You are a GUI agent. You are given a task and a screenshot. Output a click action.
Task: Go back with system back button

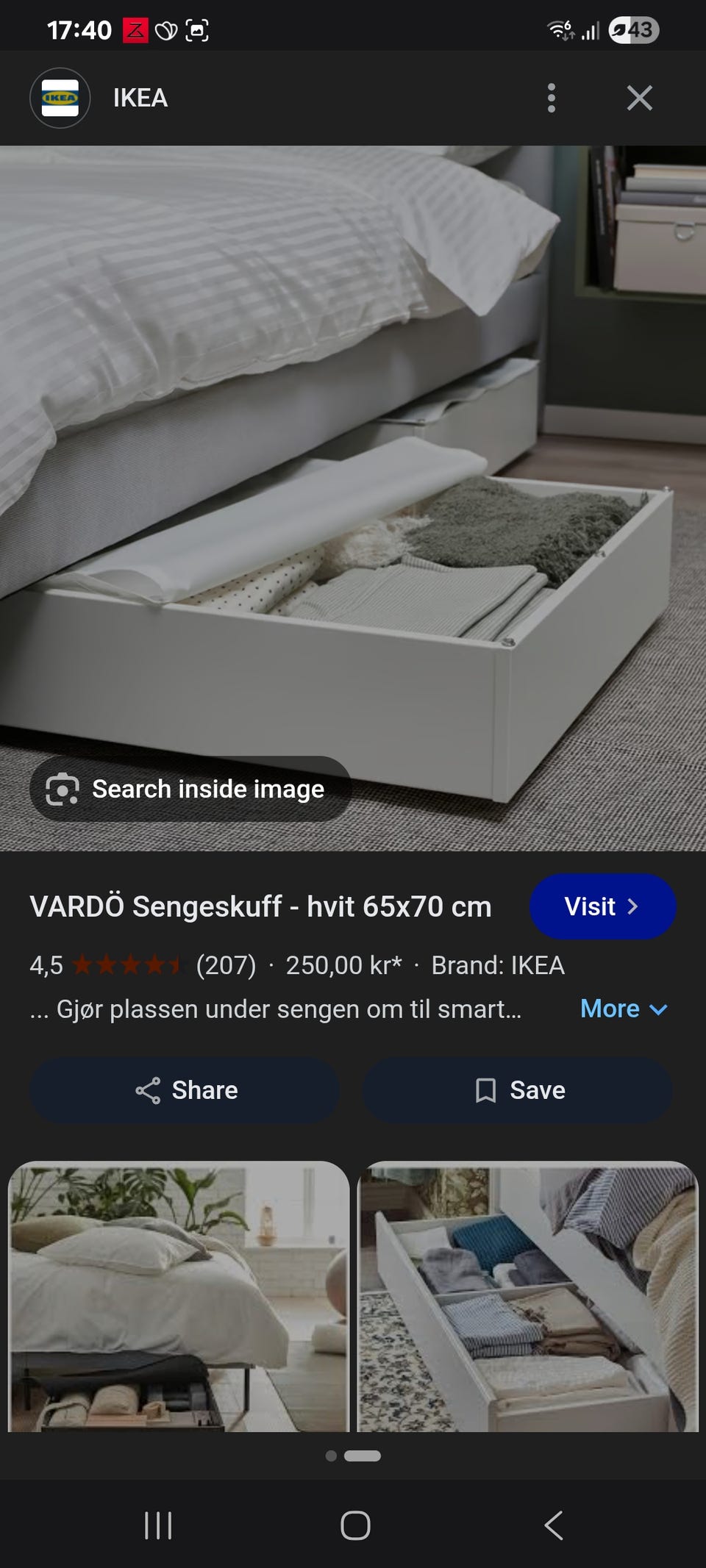point(554,1525)
